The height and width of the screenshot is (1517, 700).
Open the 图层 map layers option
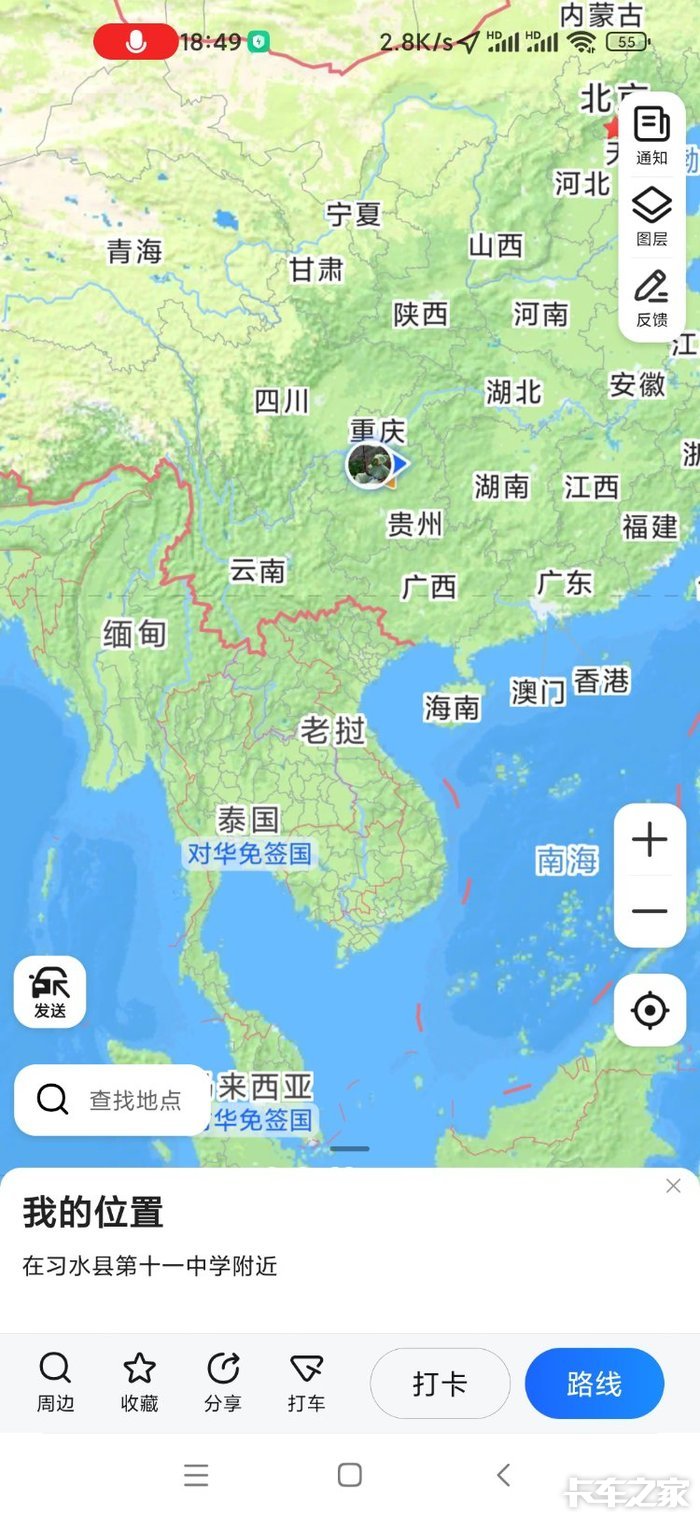pos(652,216)
